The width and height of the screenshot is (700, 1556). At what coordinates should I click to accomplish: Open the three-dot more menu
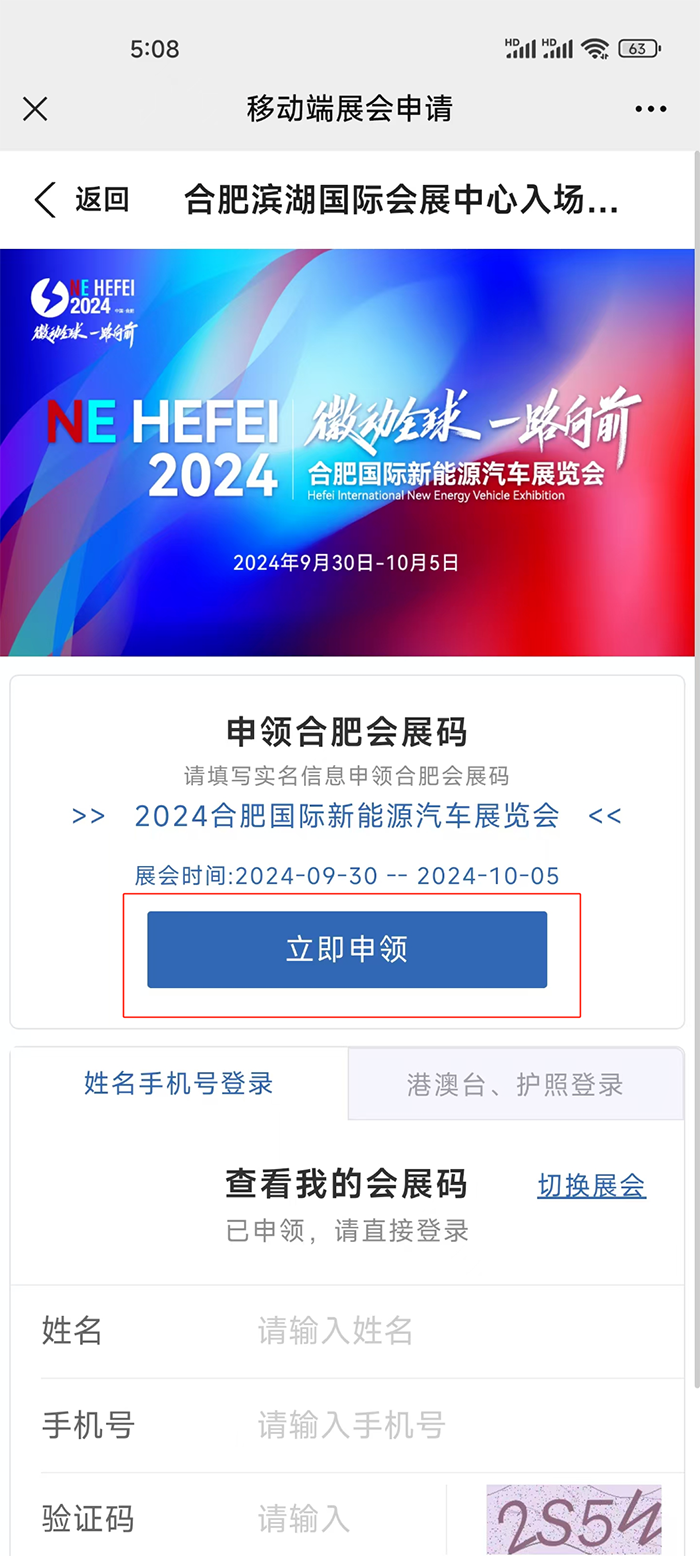(651, 109)
